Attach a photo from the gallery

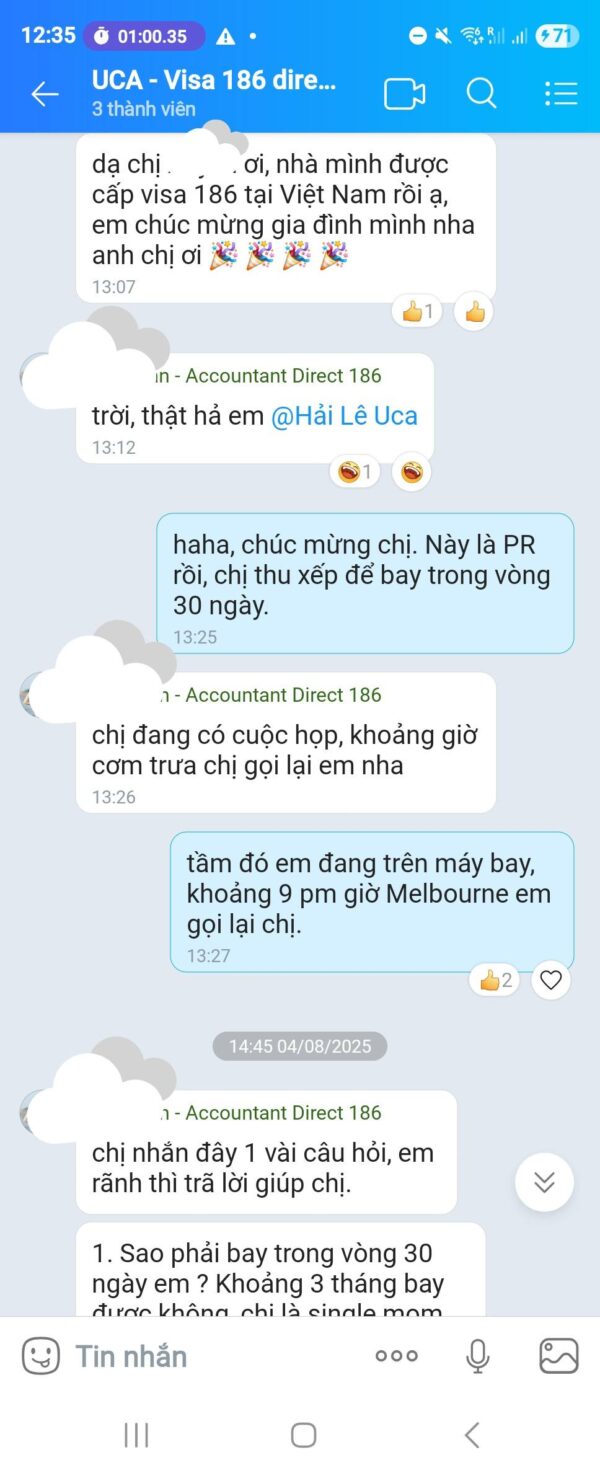(559, 1356)
